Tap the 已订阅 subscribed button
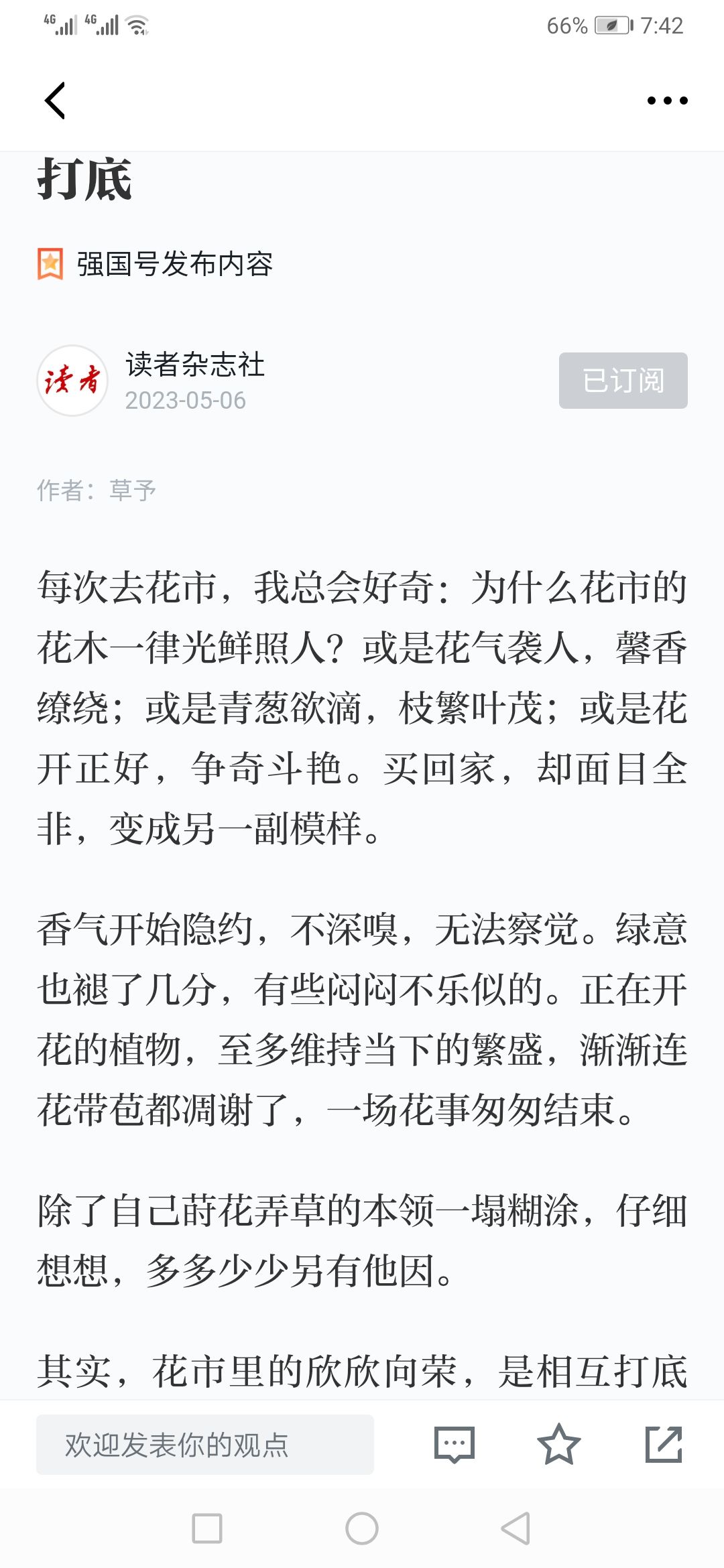This screenshot has width=724, height=1568. (623, 381)
